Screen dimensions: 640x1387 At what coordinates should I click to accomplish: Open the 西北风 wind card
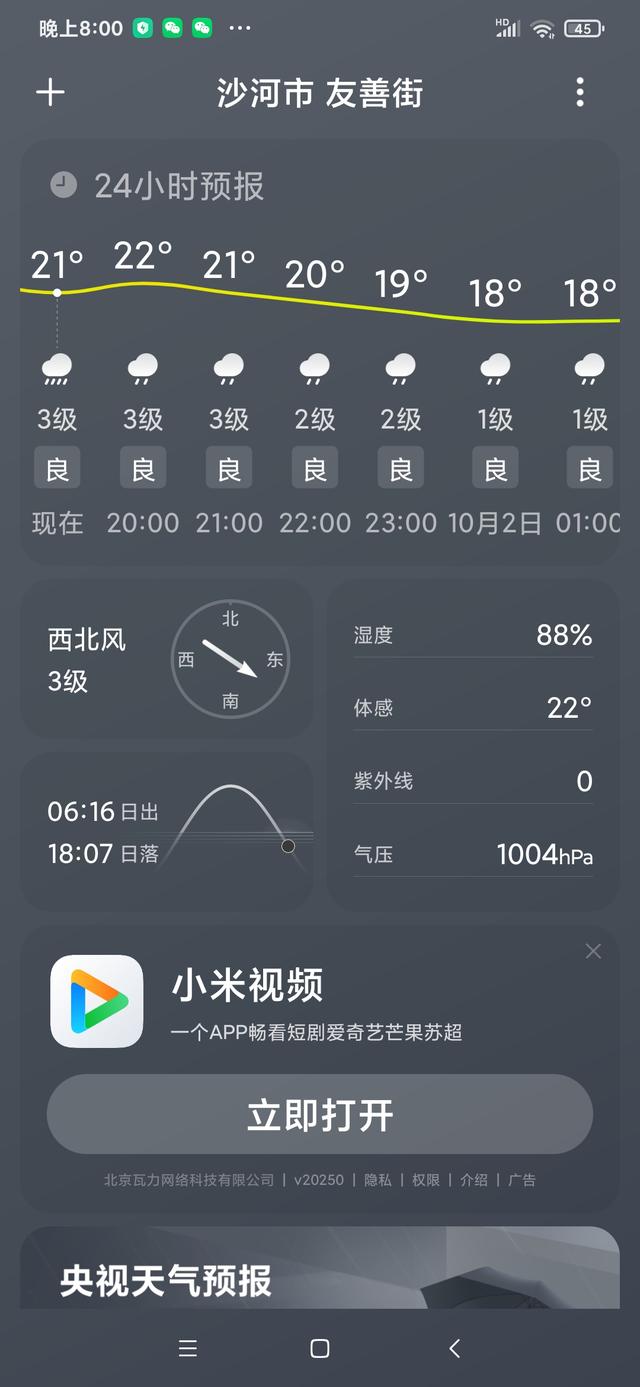[x=166, y=660]
